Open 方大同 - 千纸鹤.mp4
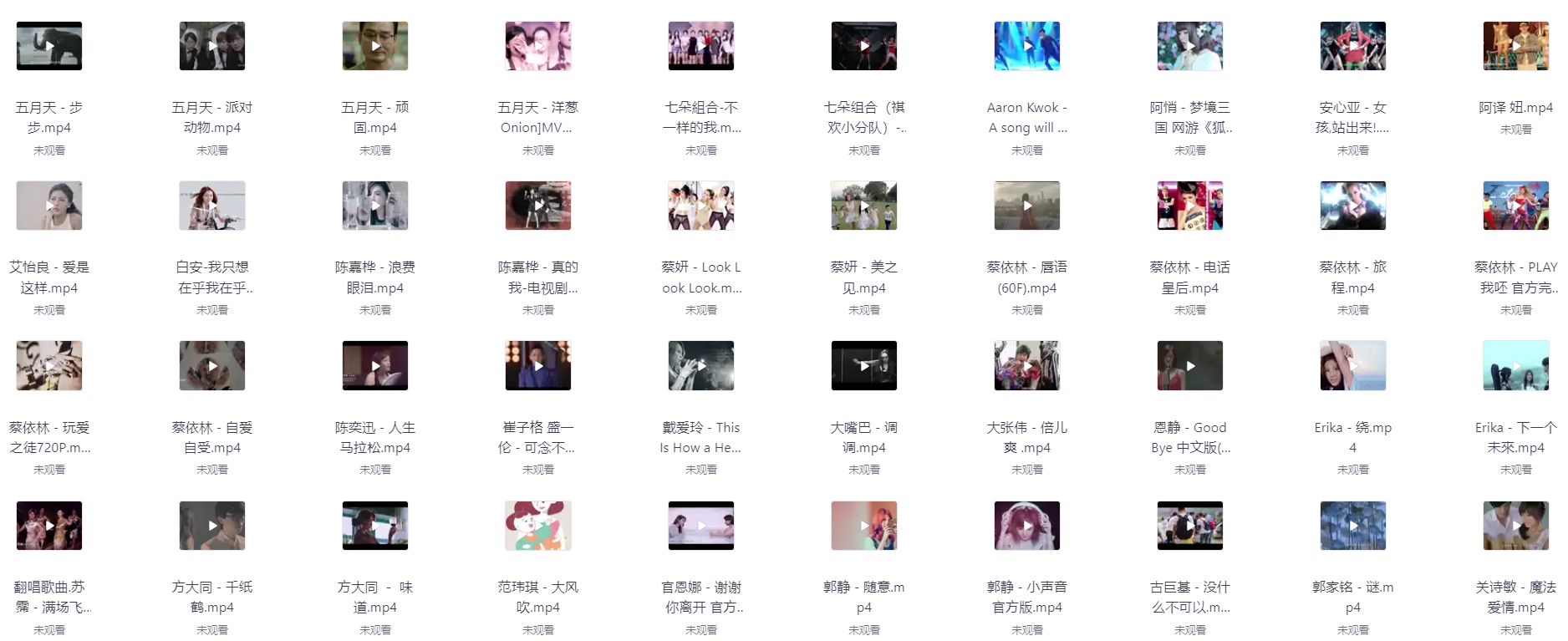 coord(212,526)
